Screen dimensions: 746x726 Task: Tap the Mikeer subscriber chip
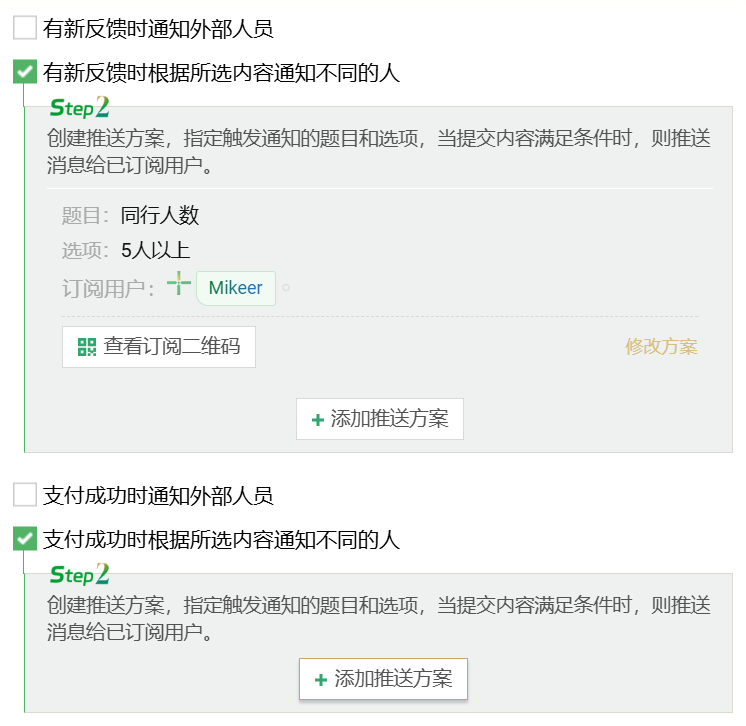tap(235, 288)
